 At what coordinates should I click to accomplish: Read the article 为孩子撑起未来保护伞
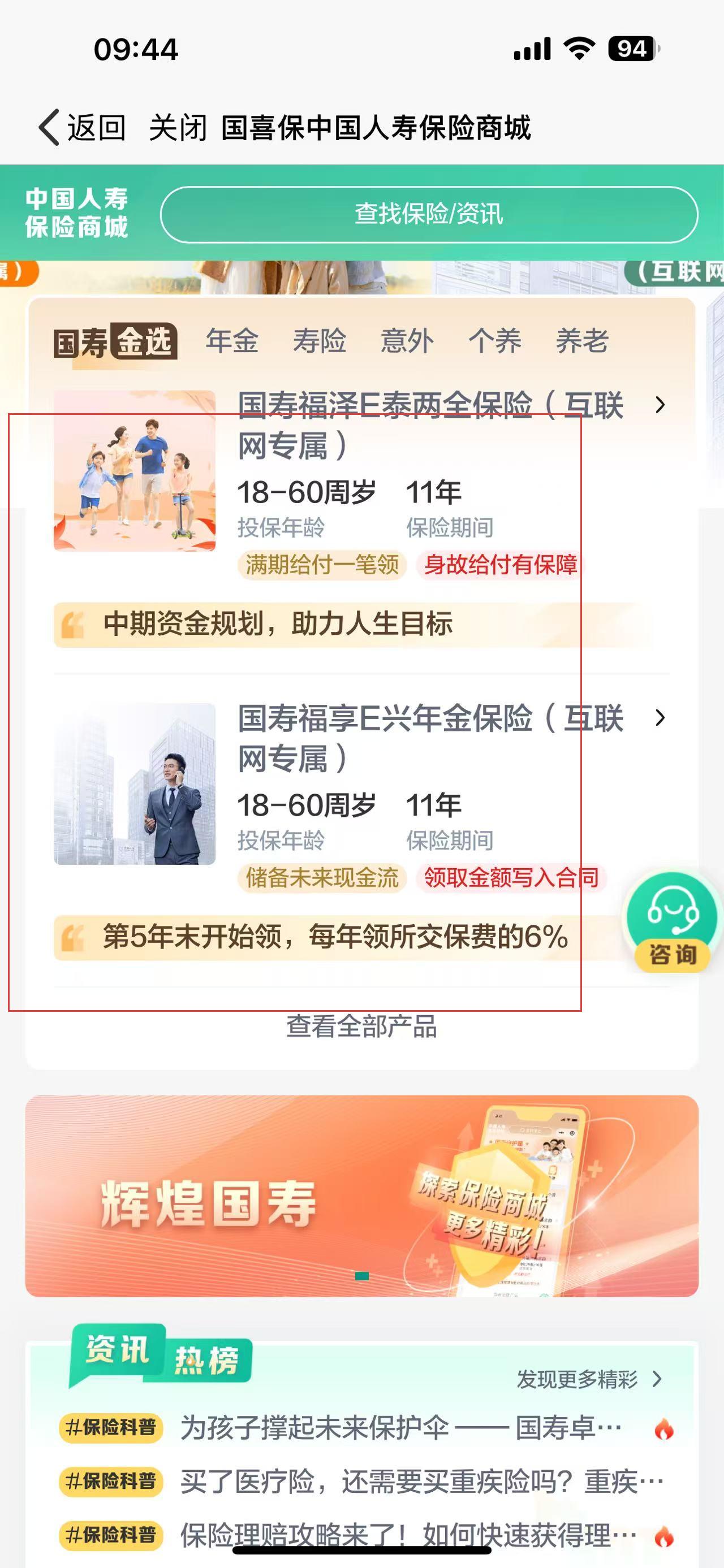400,1428
